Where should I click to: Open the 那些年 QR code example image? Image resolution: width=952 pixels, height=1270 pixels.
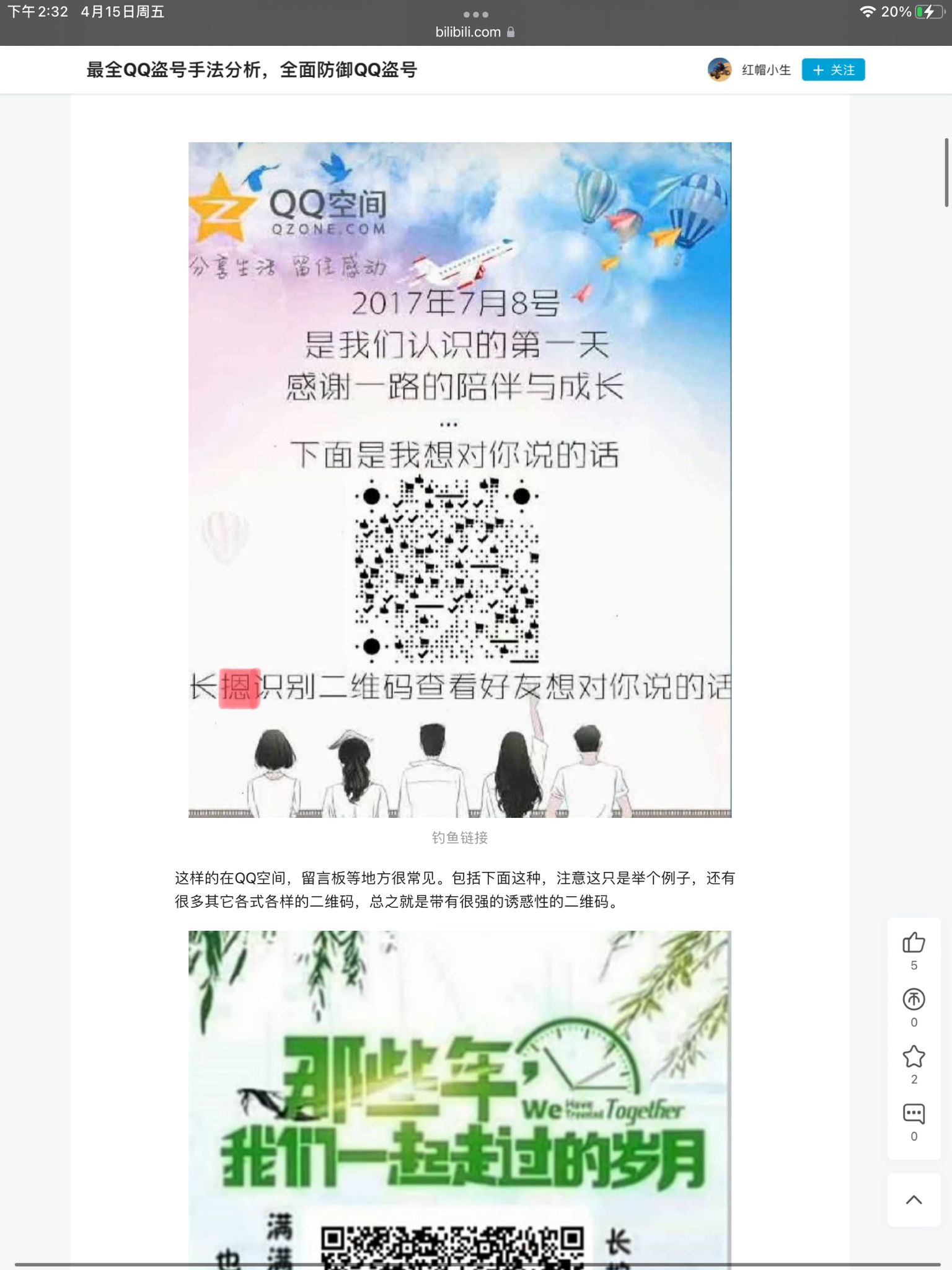click(459, 1098)
